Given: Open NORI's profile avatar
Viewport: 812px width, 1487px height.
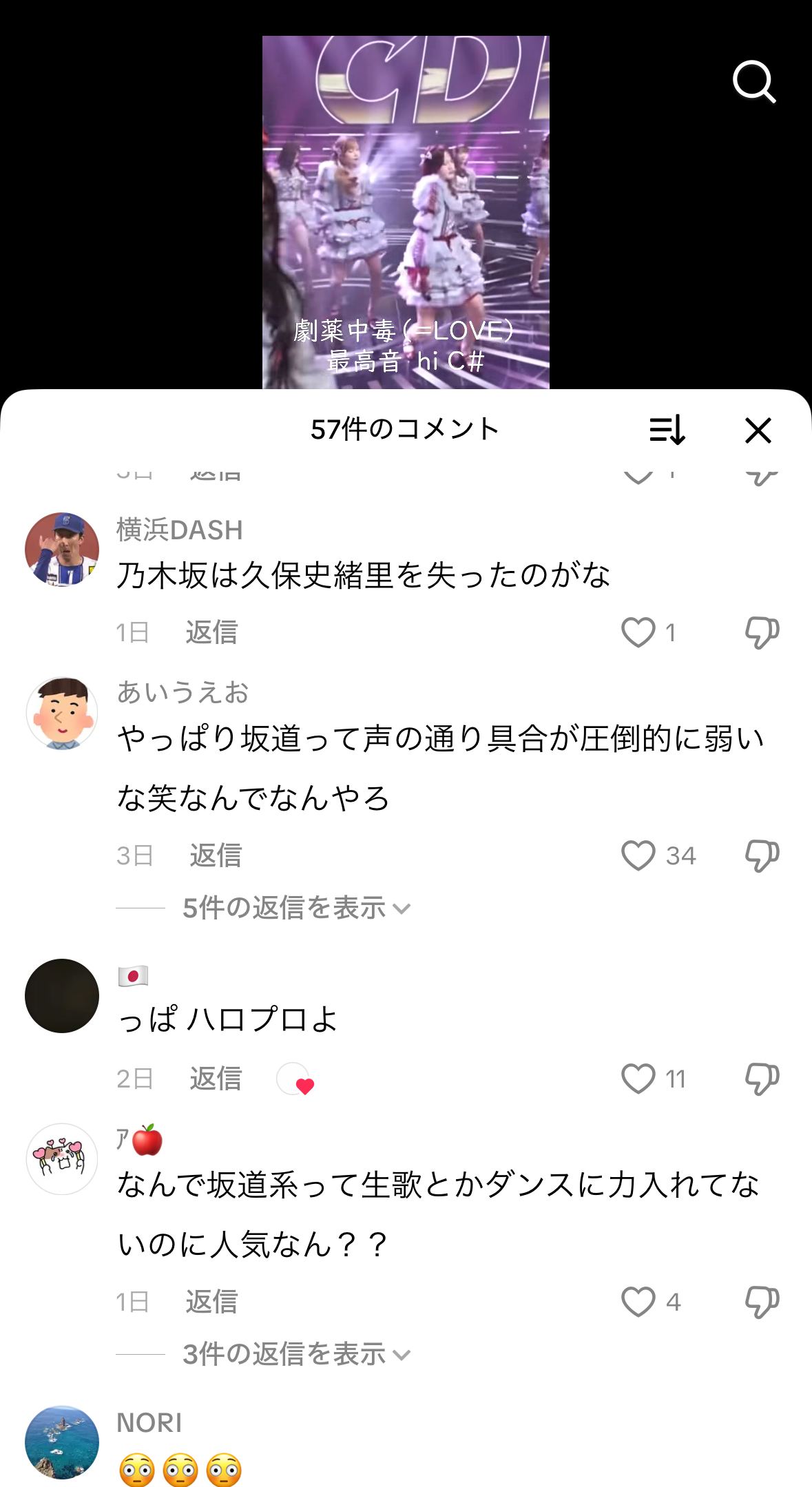Looking at the screenshot, I should (62, 1442).
